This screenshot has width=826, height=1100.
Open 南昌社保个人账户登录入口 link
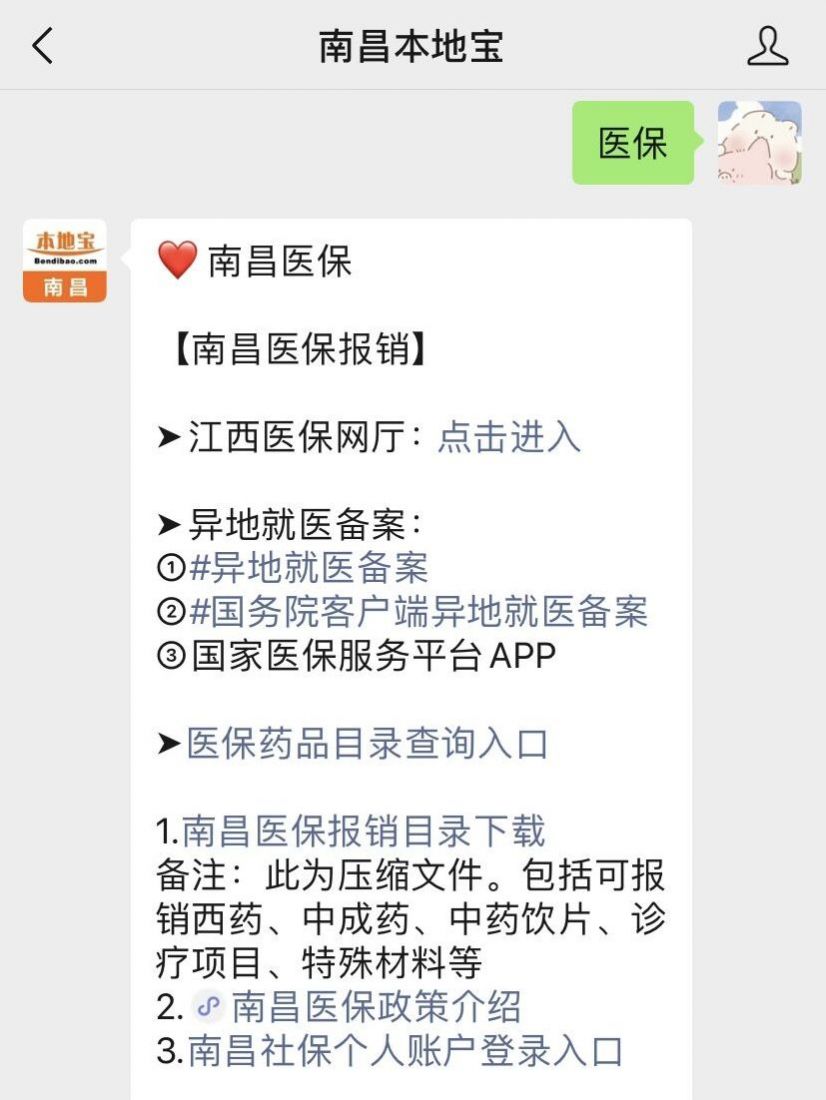(405, 1050)
